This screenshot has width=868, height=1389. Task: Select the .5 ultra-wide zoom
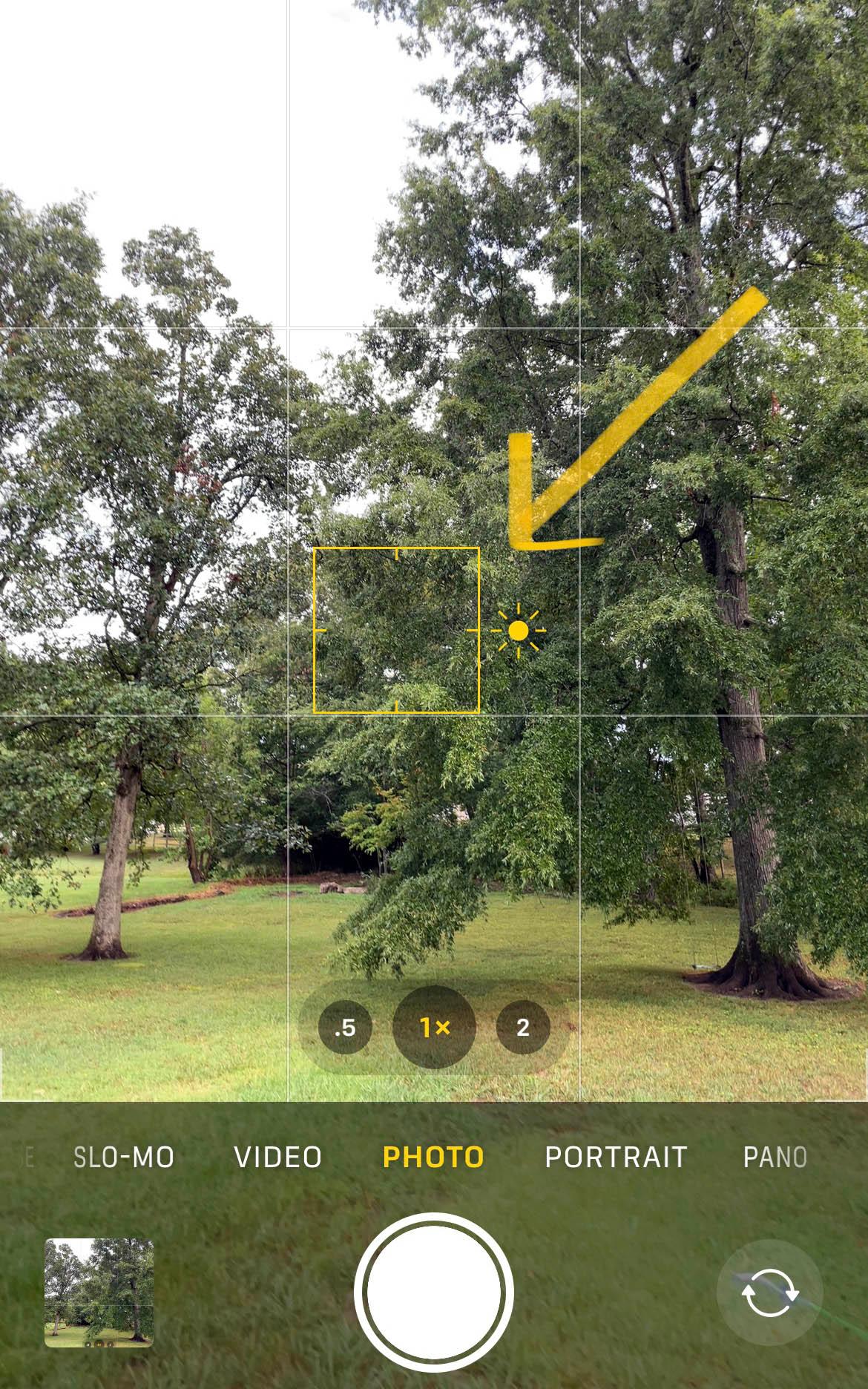pyautogui.click(x=345, y=1028)
